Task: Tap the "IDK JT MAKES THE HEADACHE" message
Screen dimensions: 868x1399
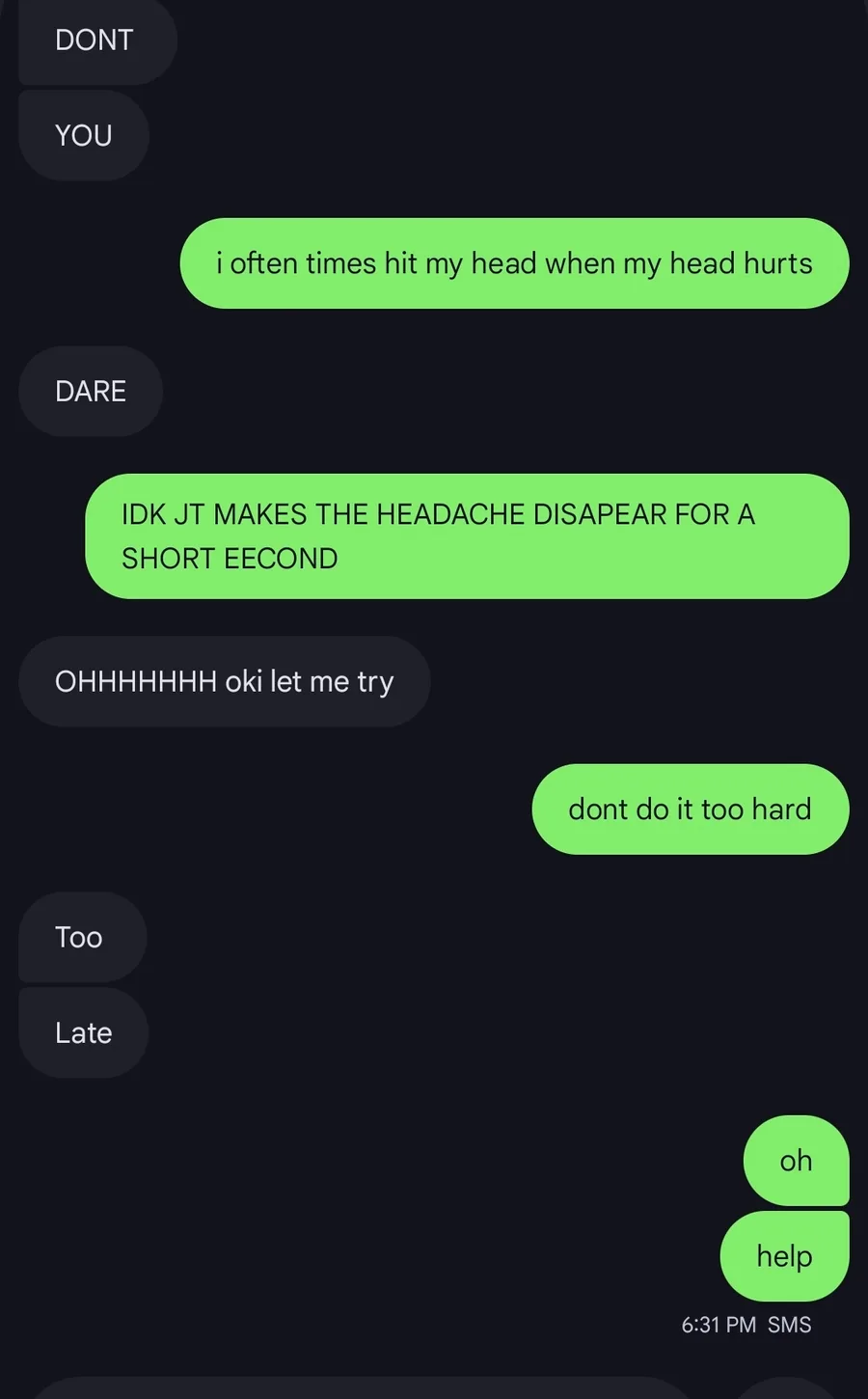Action: (x=467, y=536)
